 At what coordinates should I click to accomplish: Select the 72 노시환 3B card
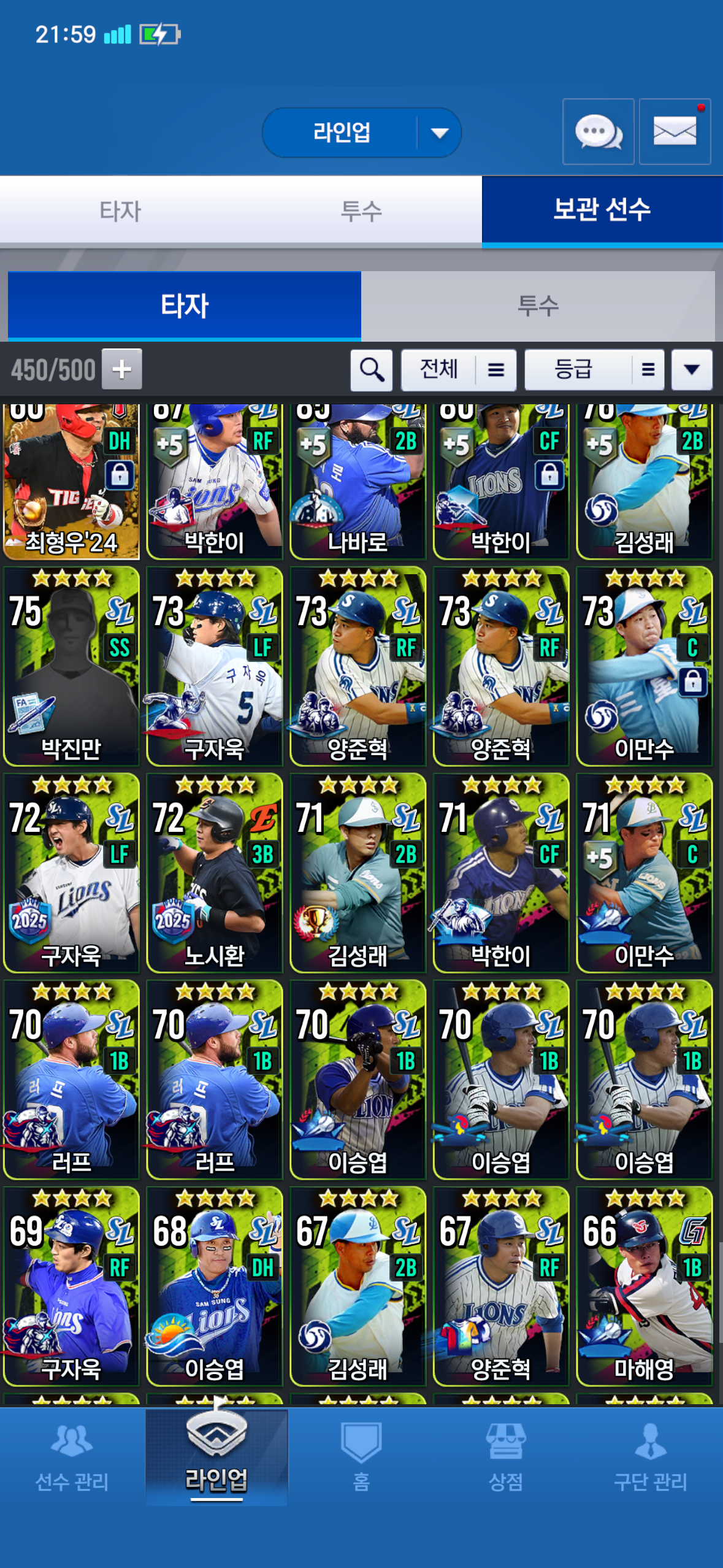click(x=214, y=872)
